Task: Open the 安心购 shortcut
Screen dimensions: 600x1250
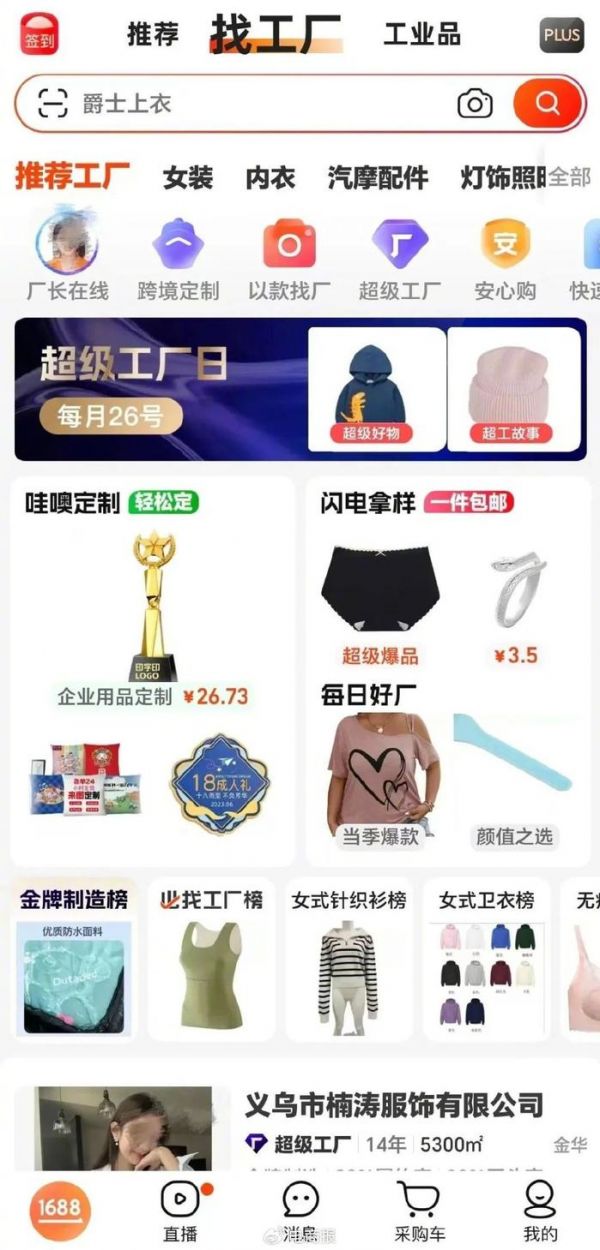Action: tap(505, 258)
